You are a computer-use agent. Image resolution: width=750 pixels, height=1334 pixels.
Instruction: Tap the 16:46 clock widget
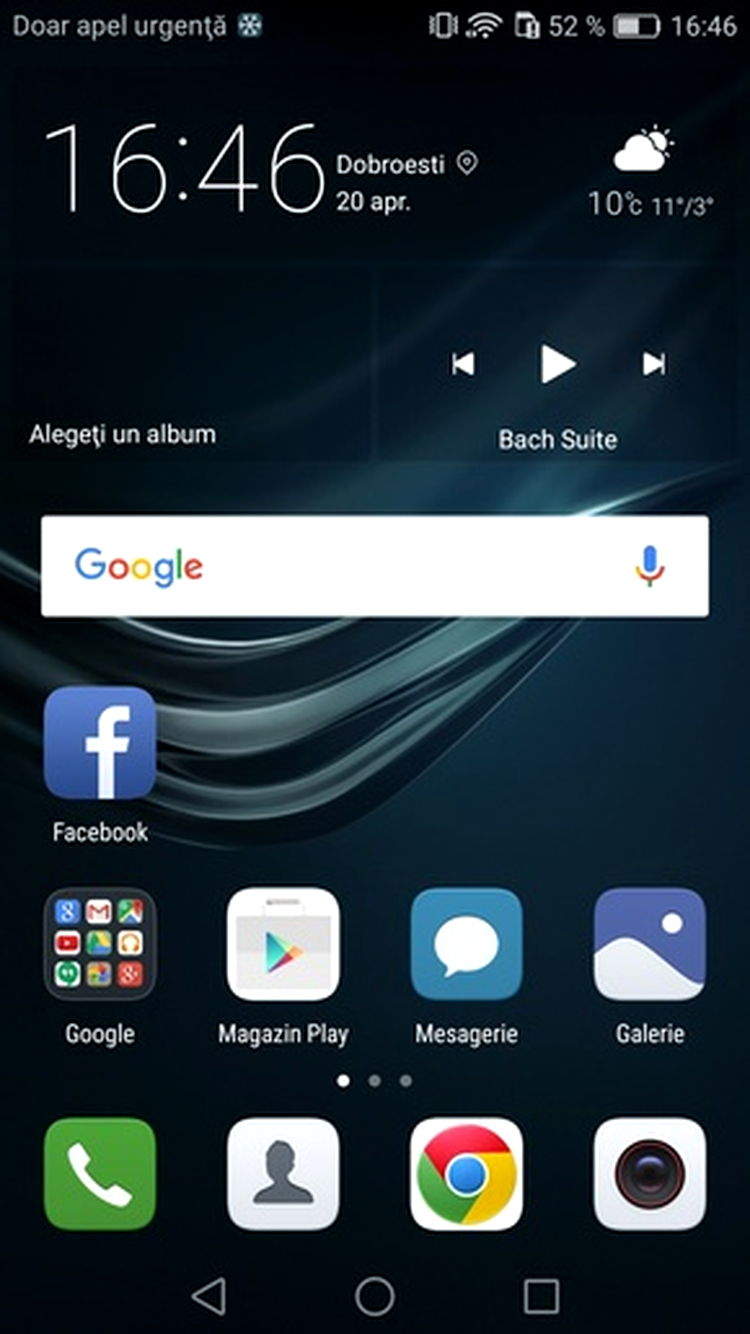[185, 170]
